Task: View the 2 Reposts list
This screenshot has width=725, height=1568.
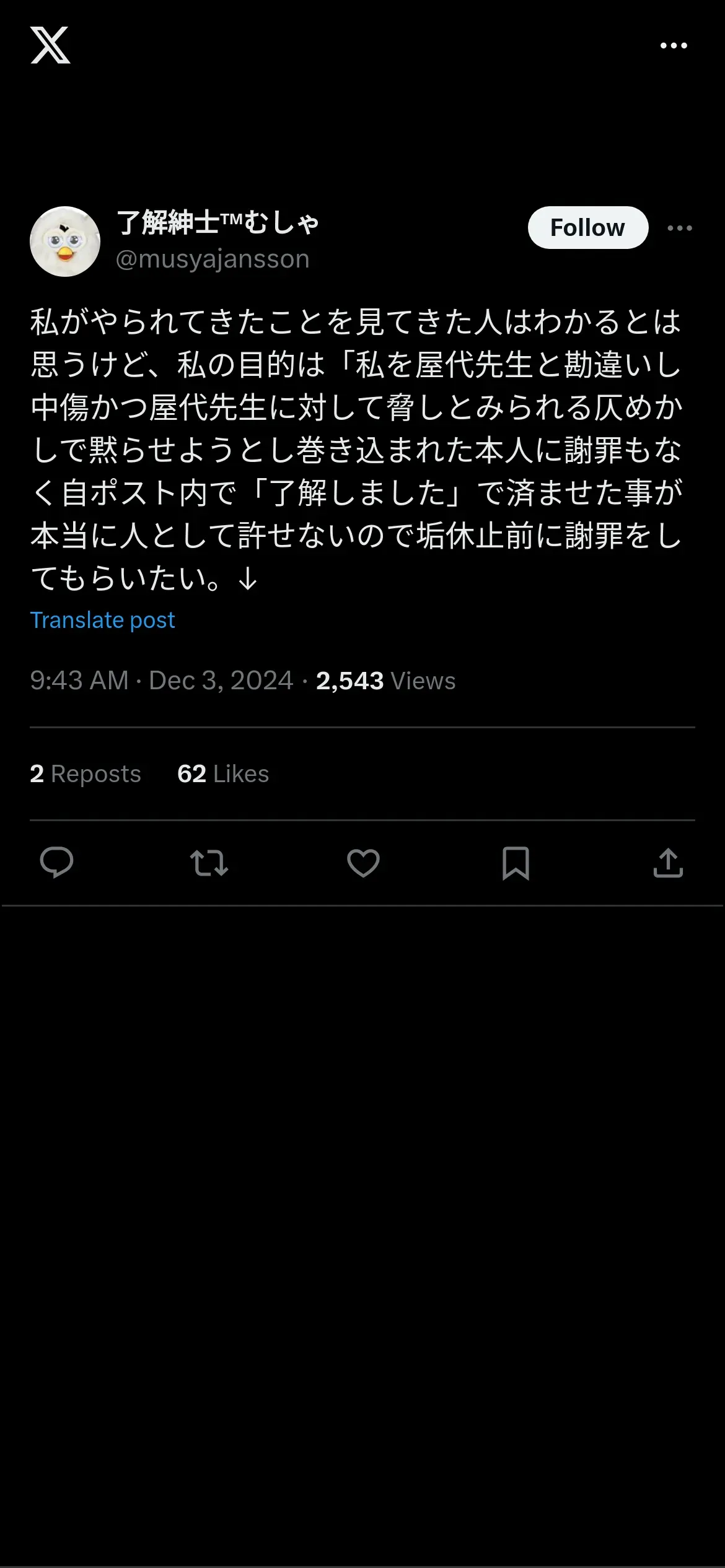Action: (x=86, y=774)
